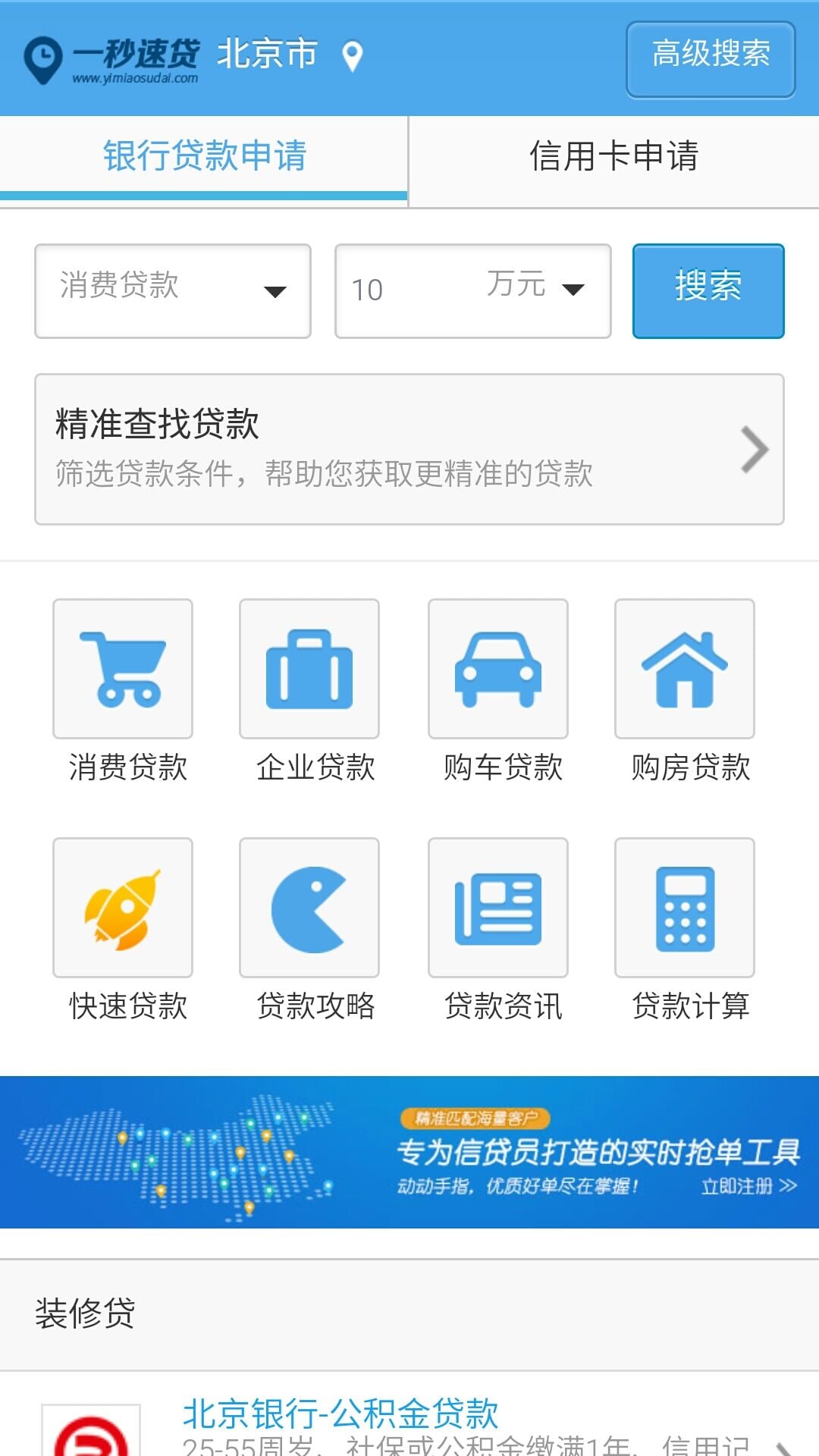
Task: Open the 高级搜索 advanced search
Action: (x=711, y=59)
